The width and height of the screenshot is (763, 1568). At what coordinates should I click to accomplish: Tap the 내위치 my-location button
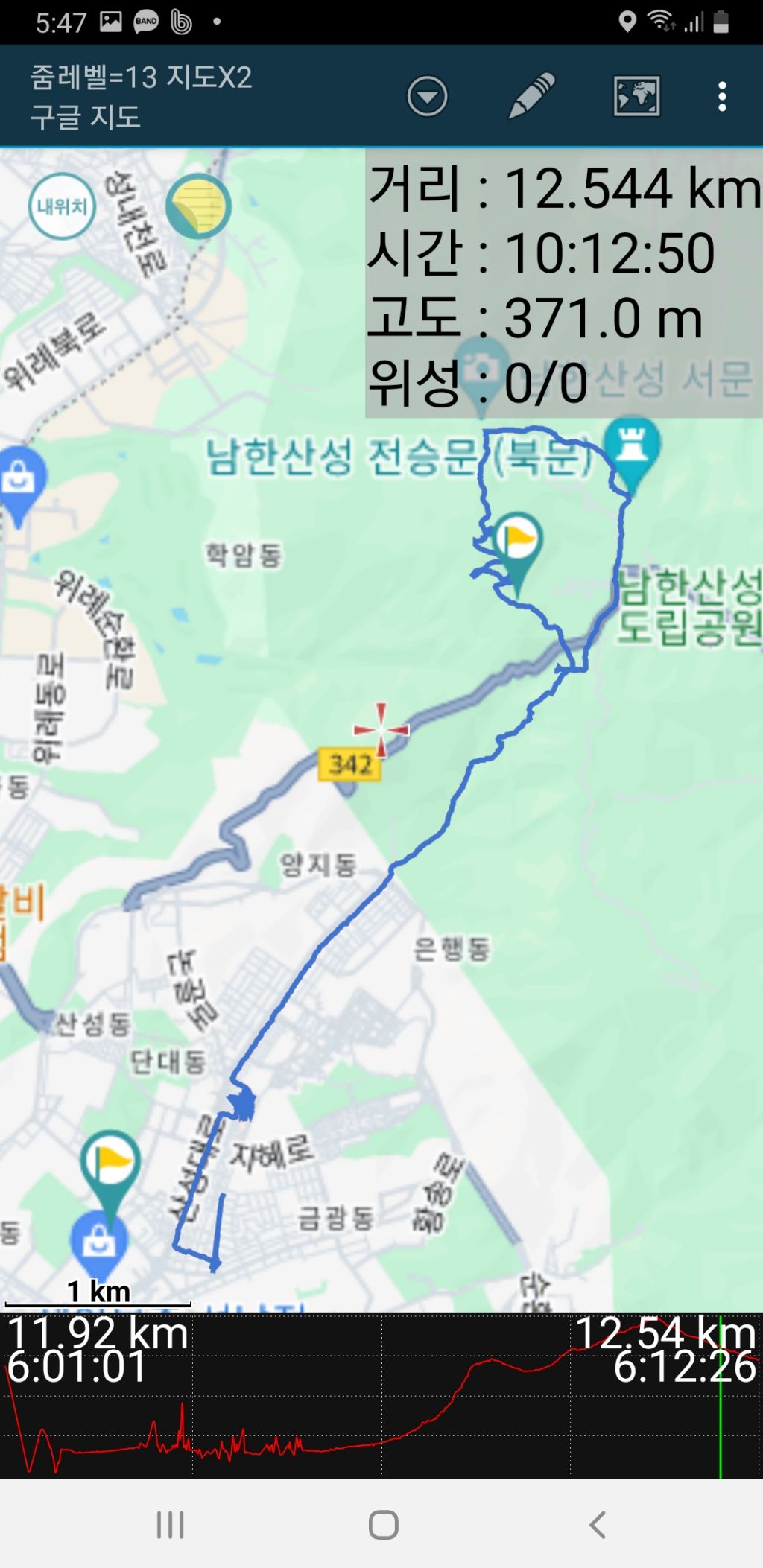pyautogui.click(x=62, y=206)
